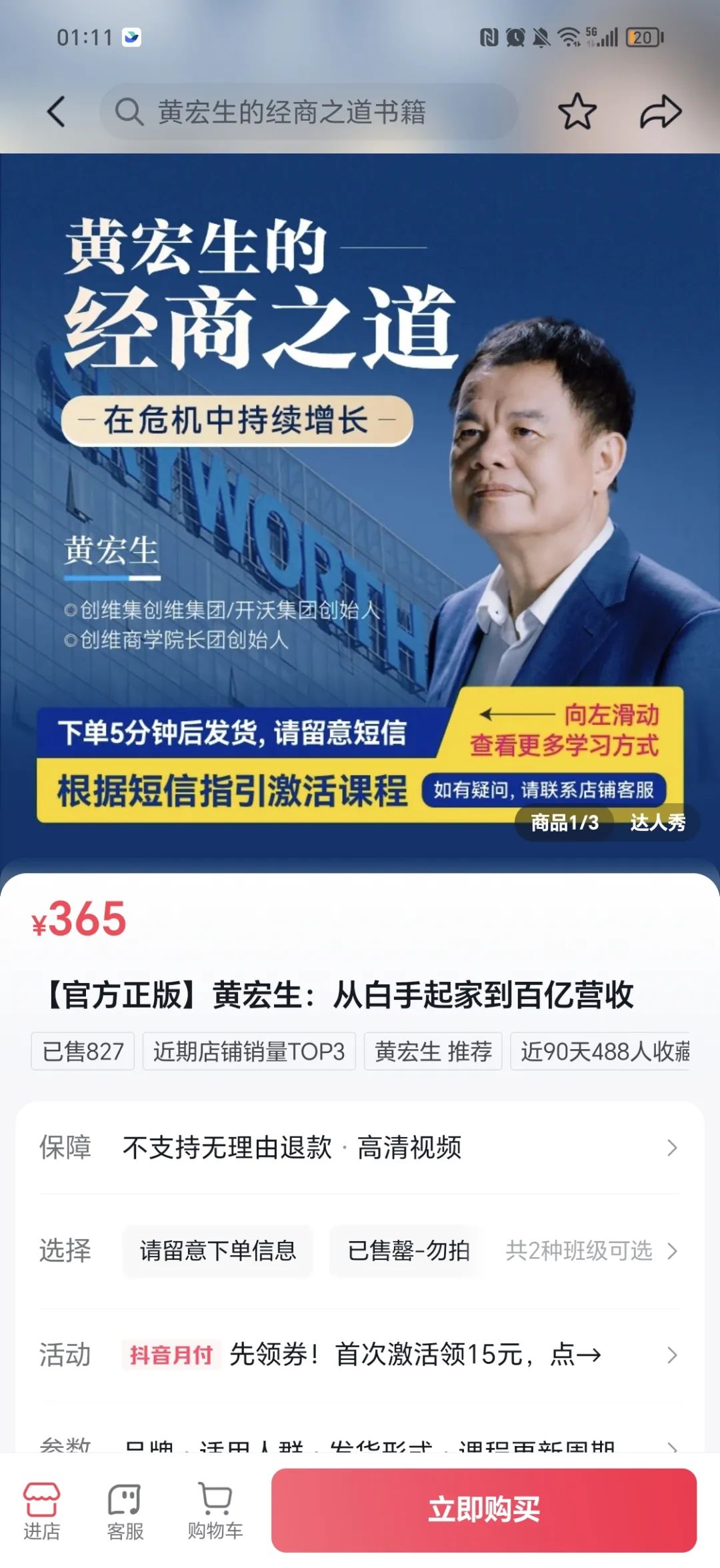Open the 达人秀 tab on the product image
Viewport: 720px width, 1568px height.
click(x=657, y=822)
